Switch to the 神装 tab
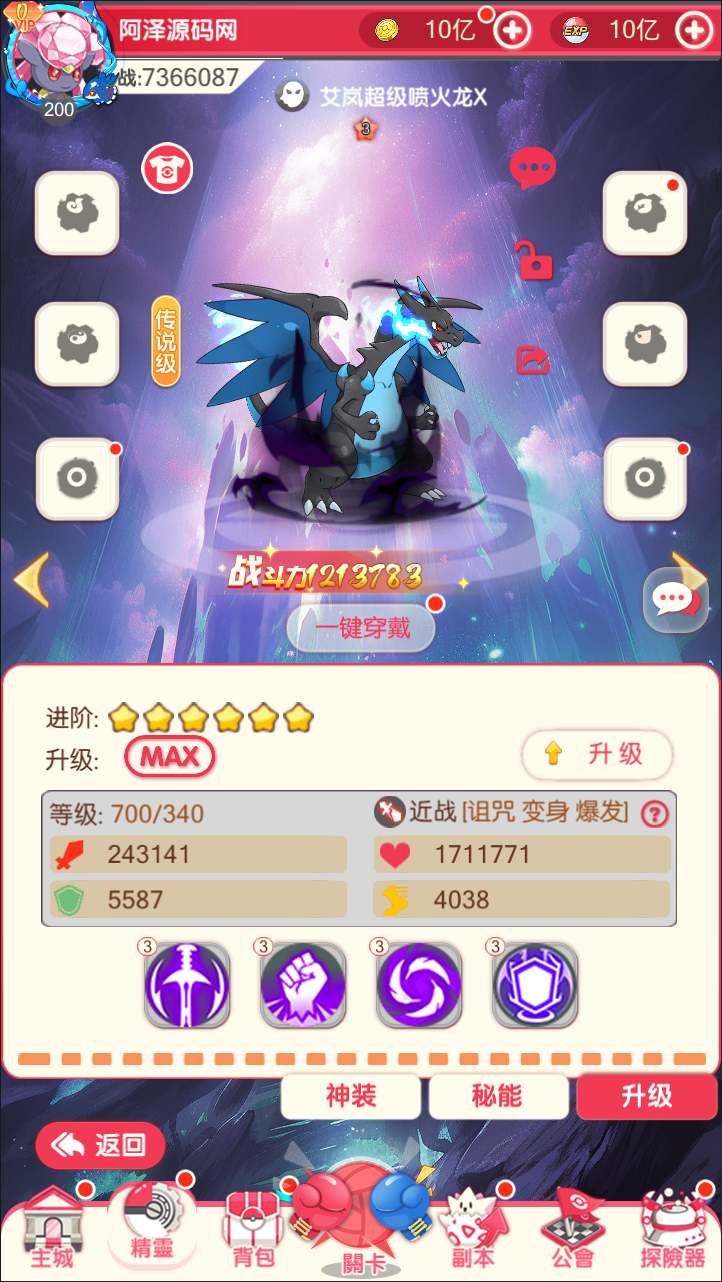The width and height of the screenshot is (722, 1282). pos(352,1096)
